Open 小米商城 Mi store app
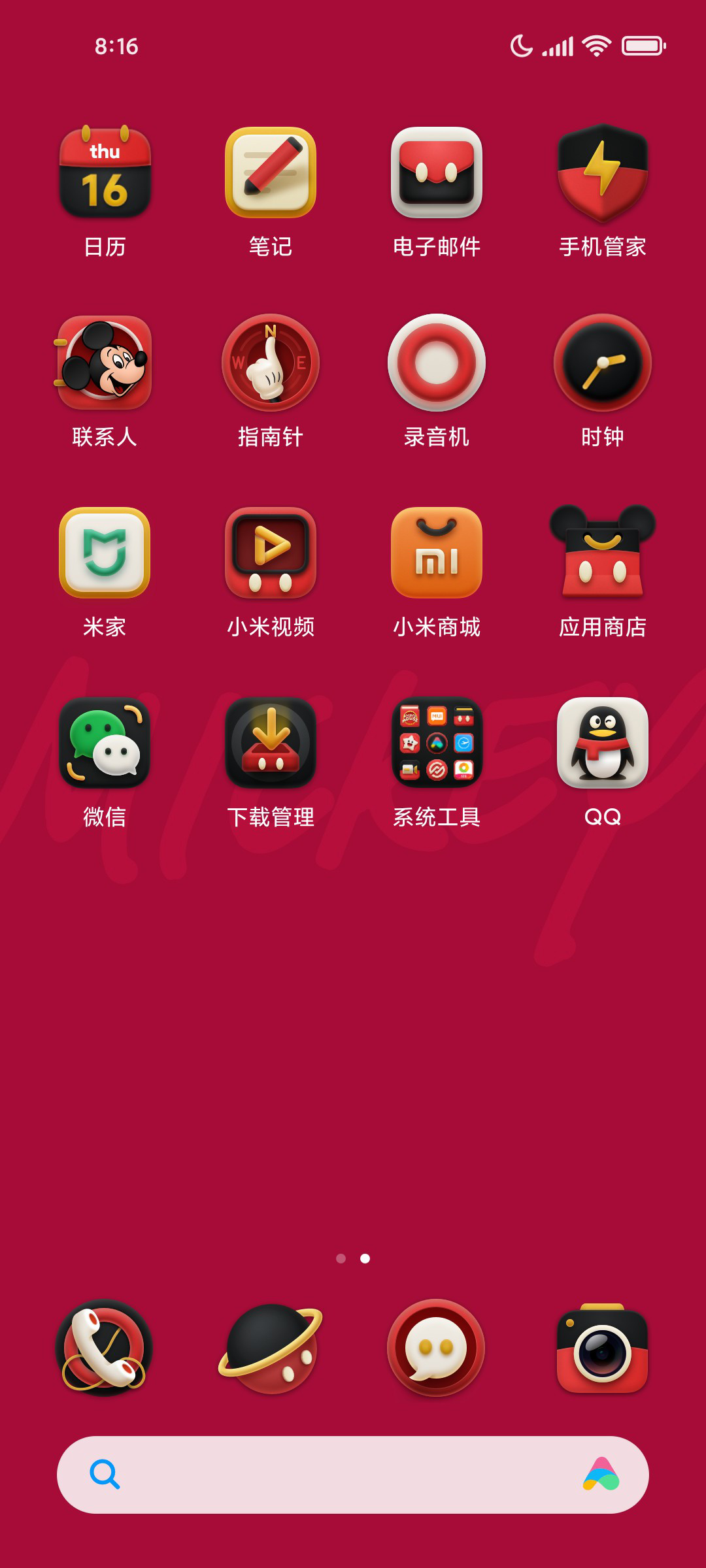This screenshot has height=1568, width=706. coord(437,553)
